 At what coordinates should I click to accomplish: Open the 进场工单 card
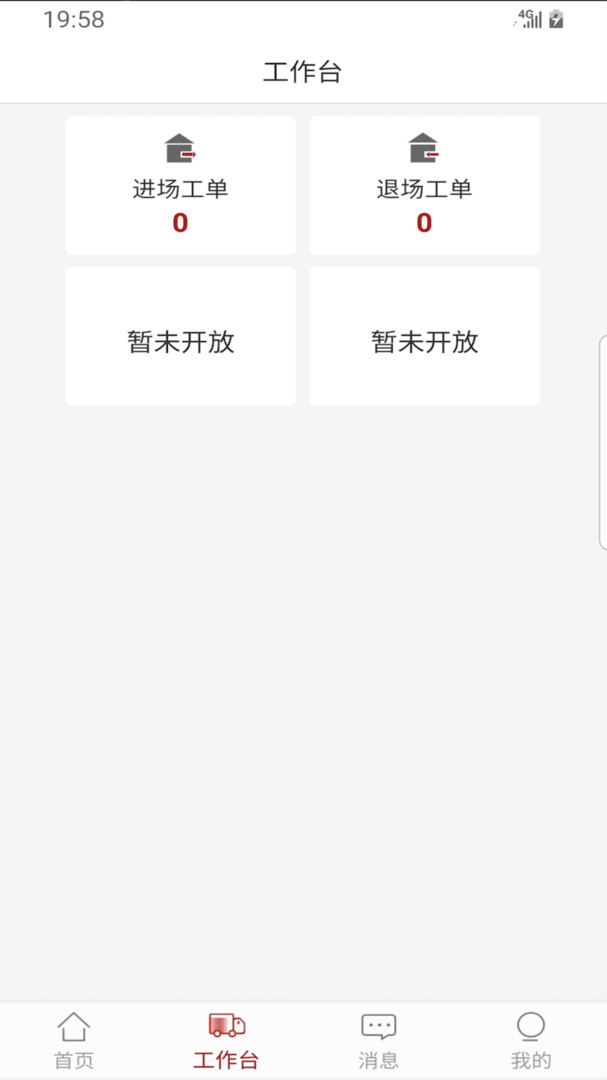tap(181, 185)
